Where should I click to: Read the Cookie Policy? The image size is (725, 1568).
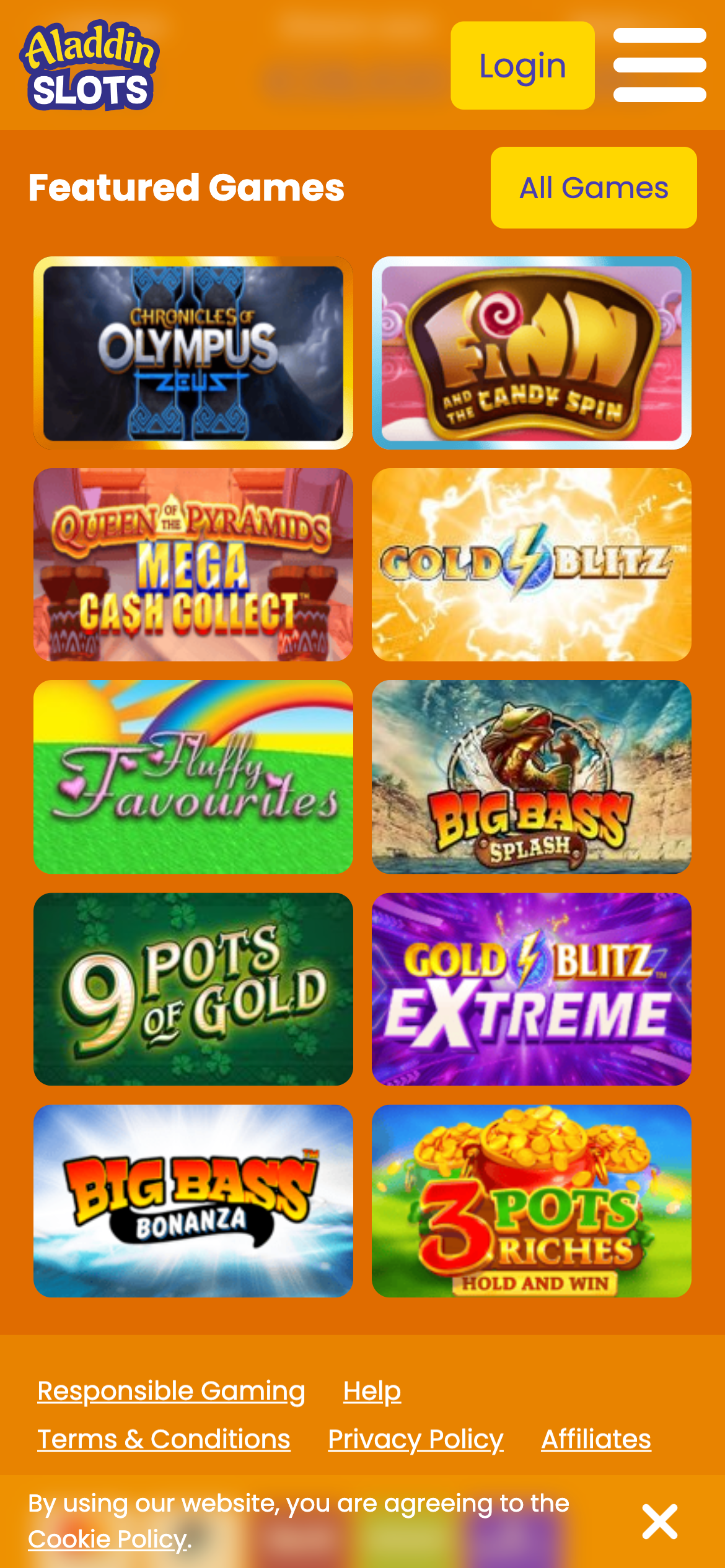[106, 1538]
